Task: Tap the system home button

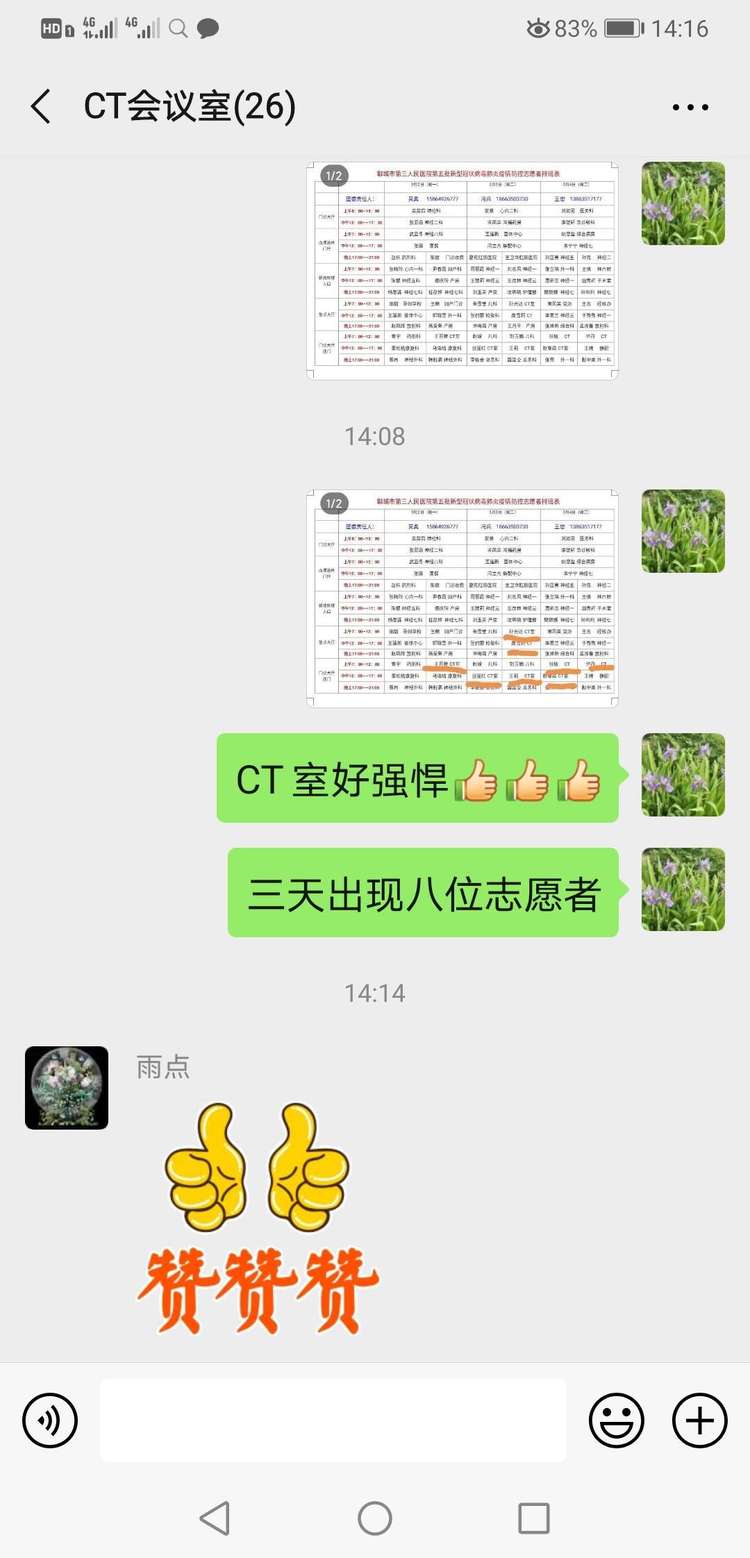Action: pyautogui.click(x=375, y=1518)
